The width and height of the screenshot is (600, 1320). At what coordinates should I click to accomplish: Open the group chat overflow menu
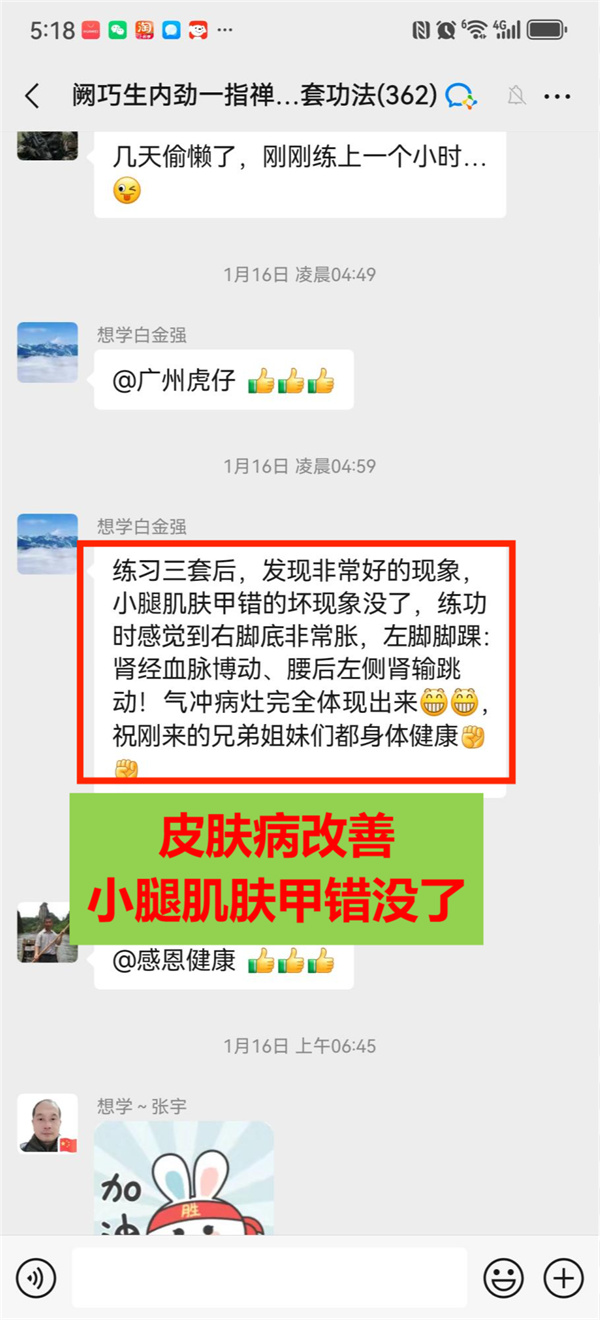pos(557,96)
